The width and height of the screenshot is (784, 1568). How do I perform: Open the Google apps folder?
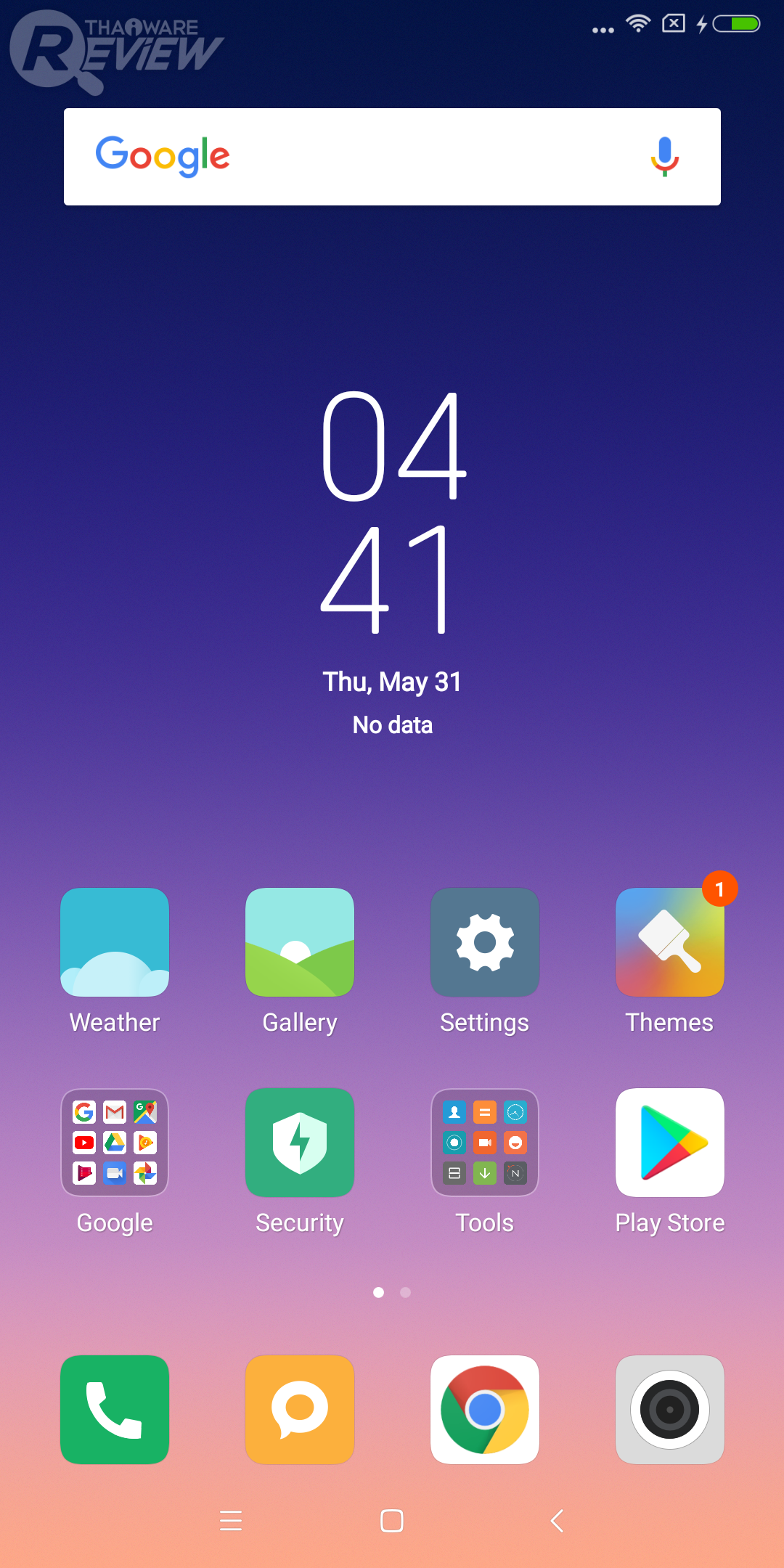click(115, 1143)
